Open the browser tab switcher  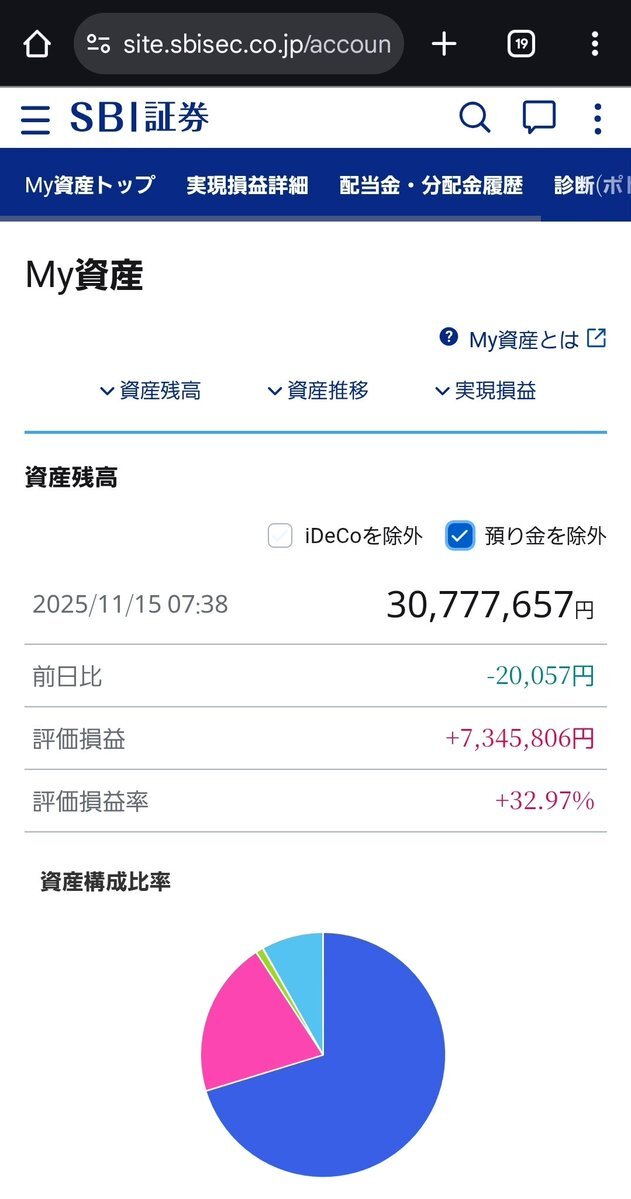[x=521, y=44]
